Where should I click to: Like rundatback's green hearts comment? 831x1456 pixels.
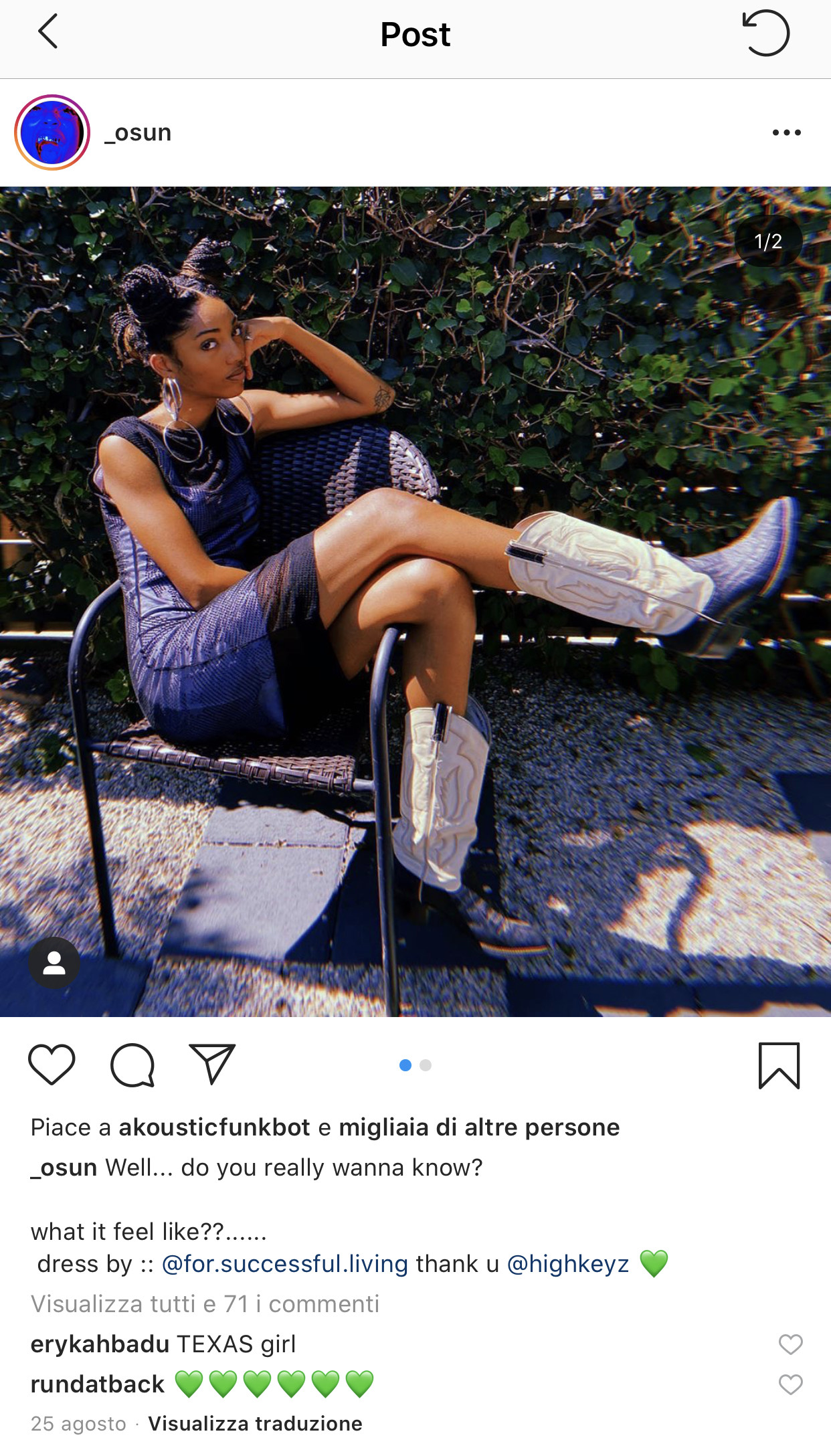pos(790,1384)
